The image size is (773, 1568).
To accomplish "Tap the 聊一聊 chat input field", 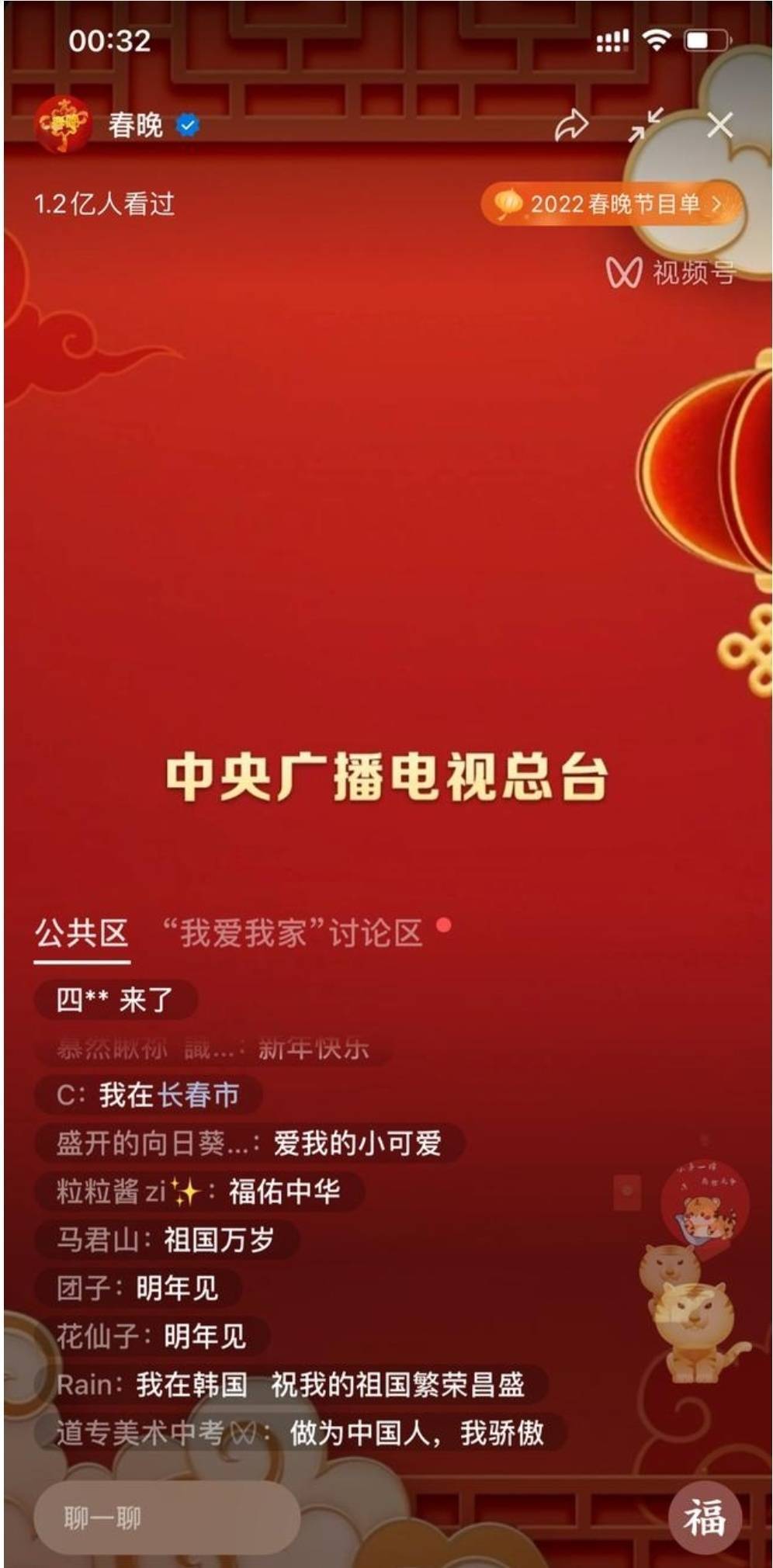I will 167,1518.
